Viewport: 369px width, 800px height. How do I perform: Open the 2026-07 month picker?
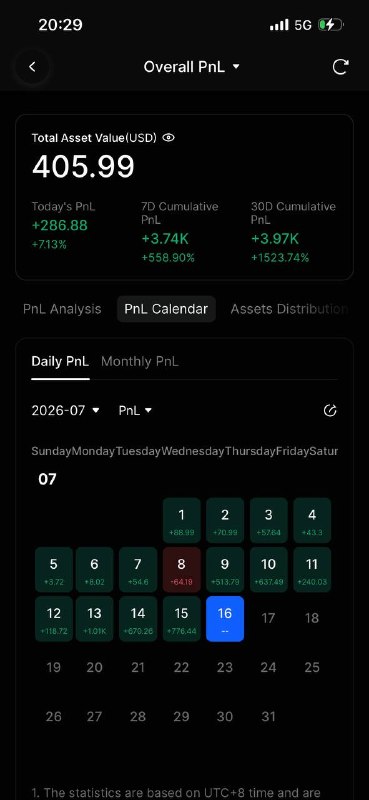tap(65, 411)
